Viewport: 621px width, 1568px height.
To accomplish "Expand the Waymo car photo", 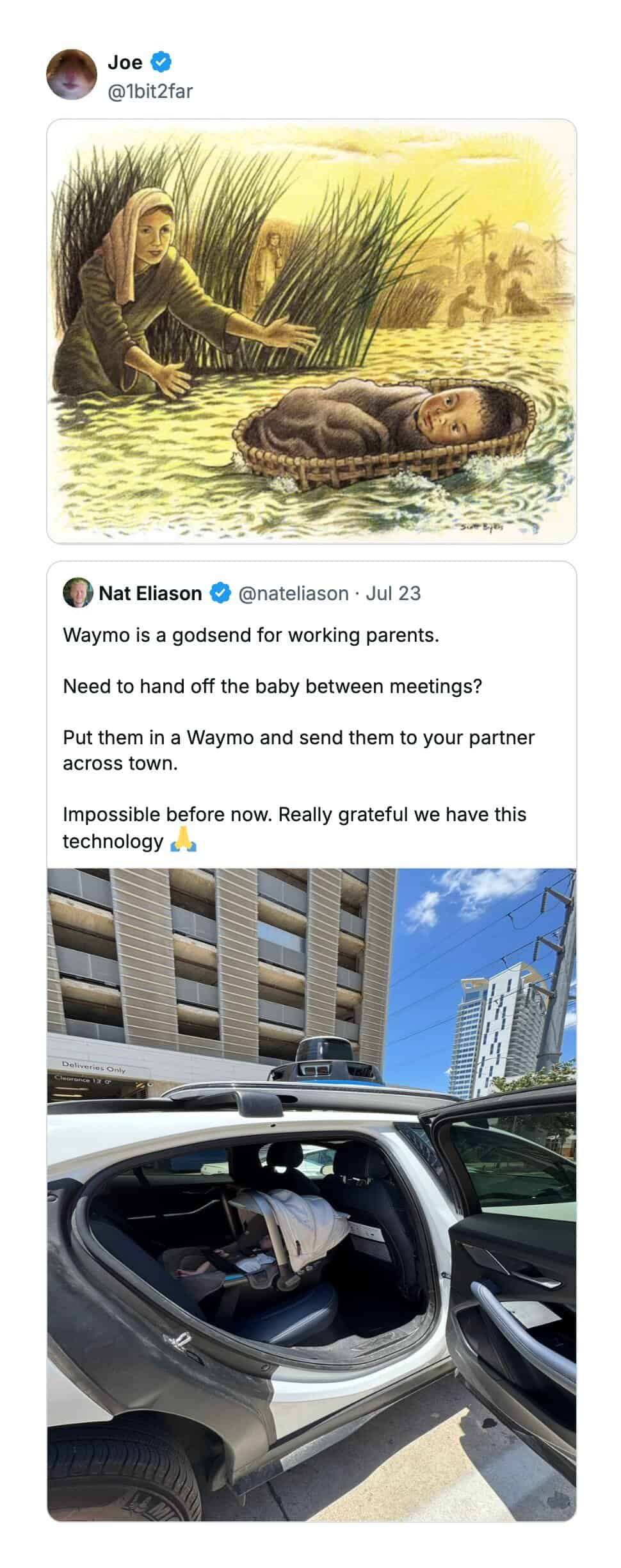I will click(311, 1194).
